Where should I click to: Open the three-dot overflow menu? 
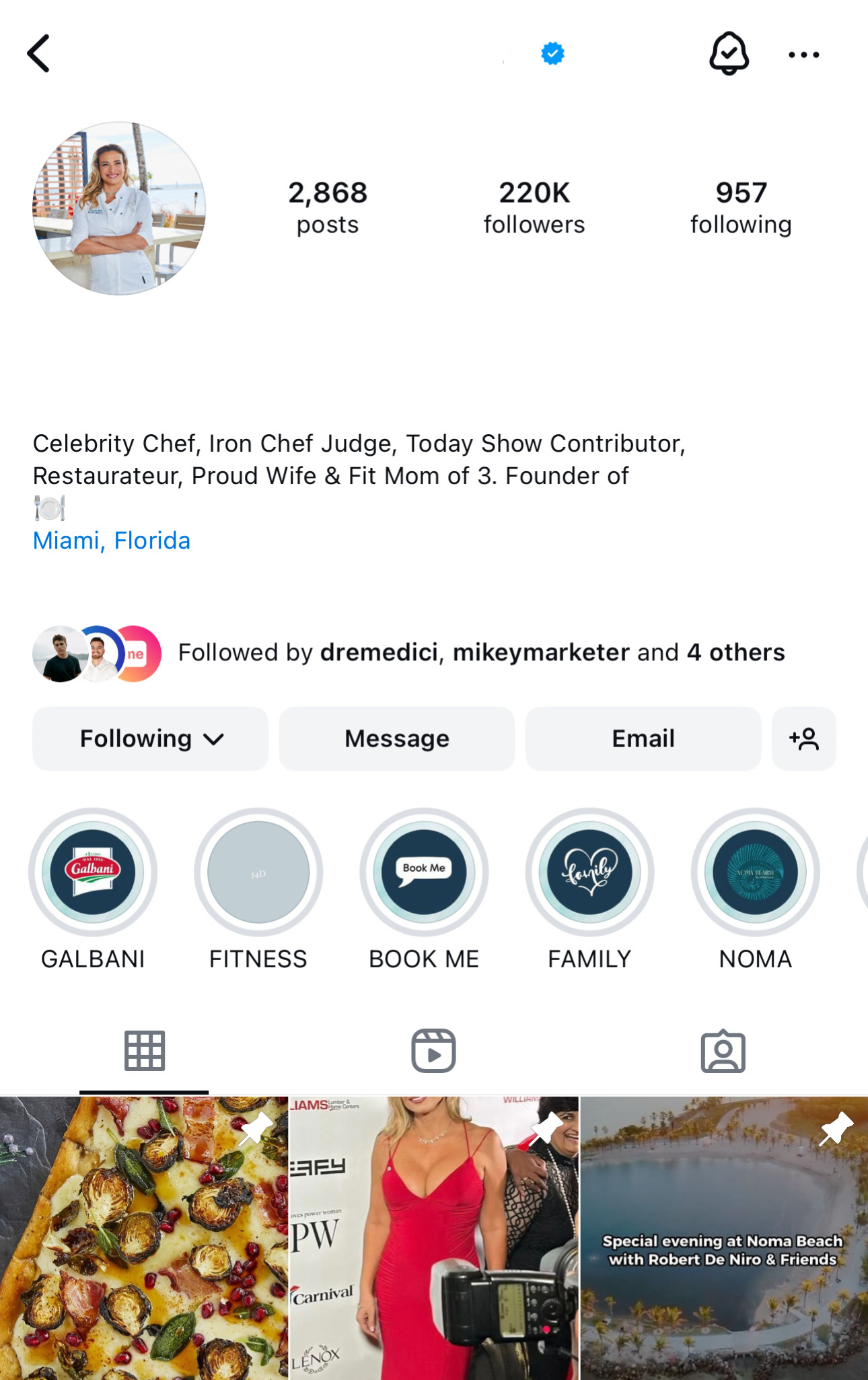pyautogui.click(x=803, y=55)
